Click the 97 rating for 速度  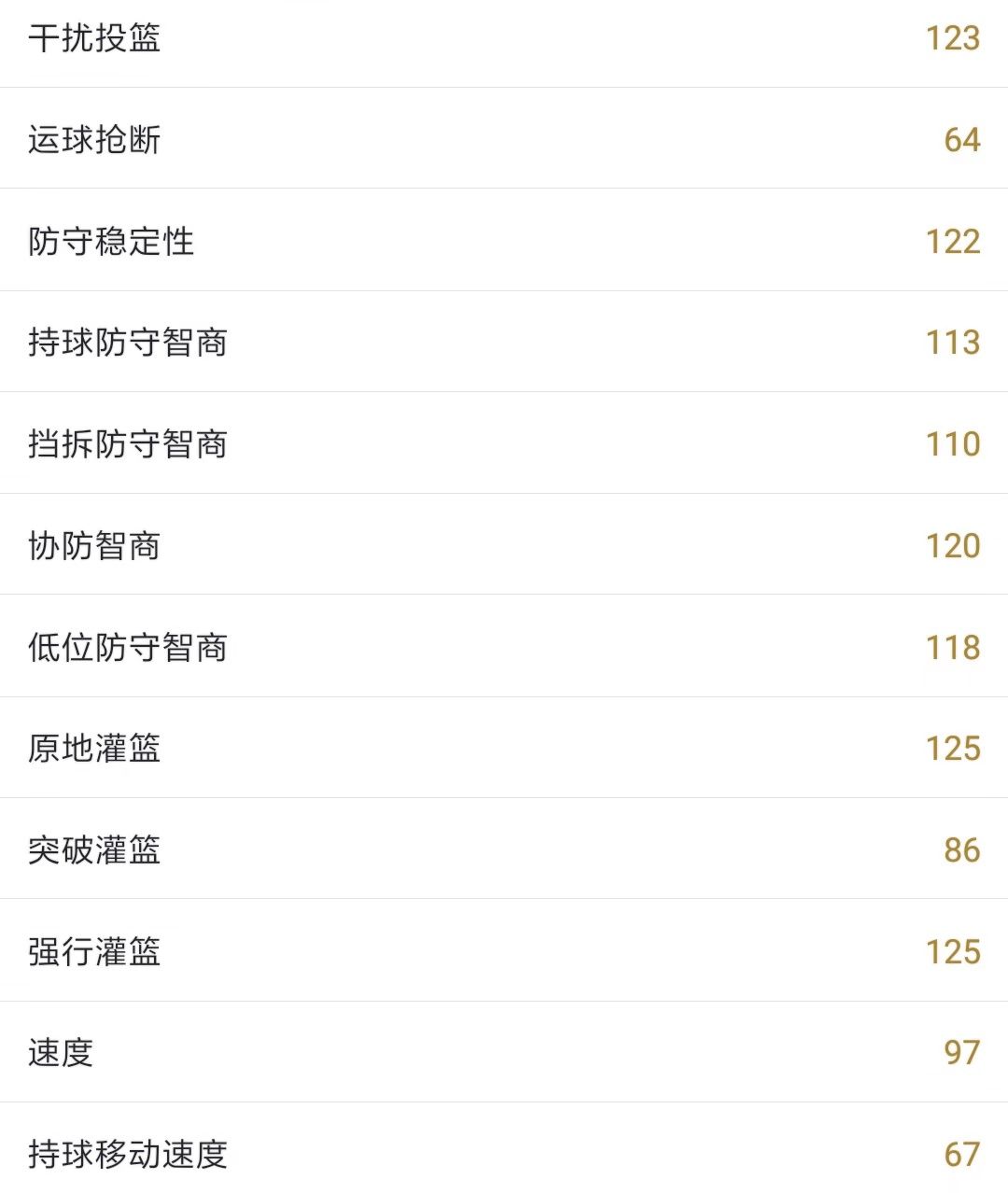tap(961, 1054)
